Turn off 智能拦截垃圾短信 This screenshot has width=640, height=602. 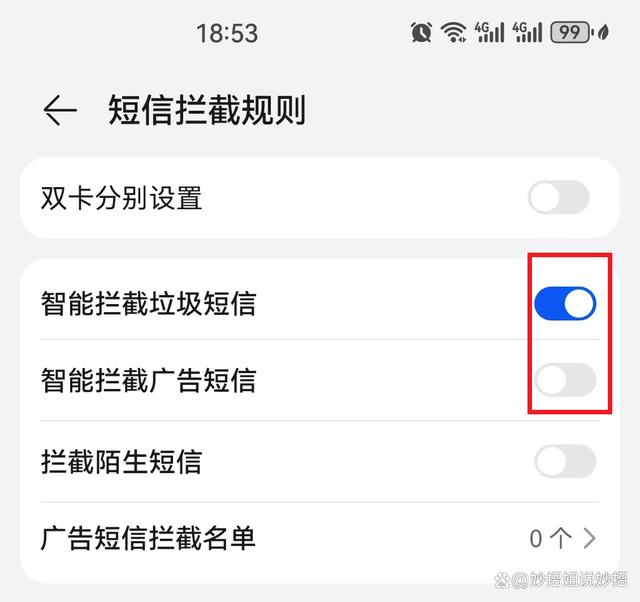[x=565, y=303]
